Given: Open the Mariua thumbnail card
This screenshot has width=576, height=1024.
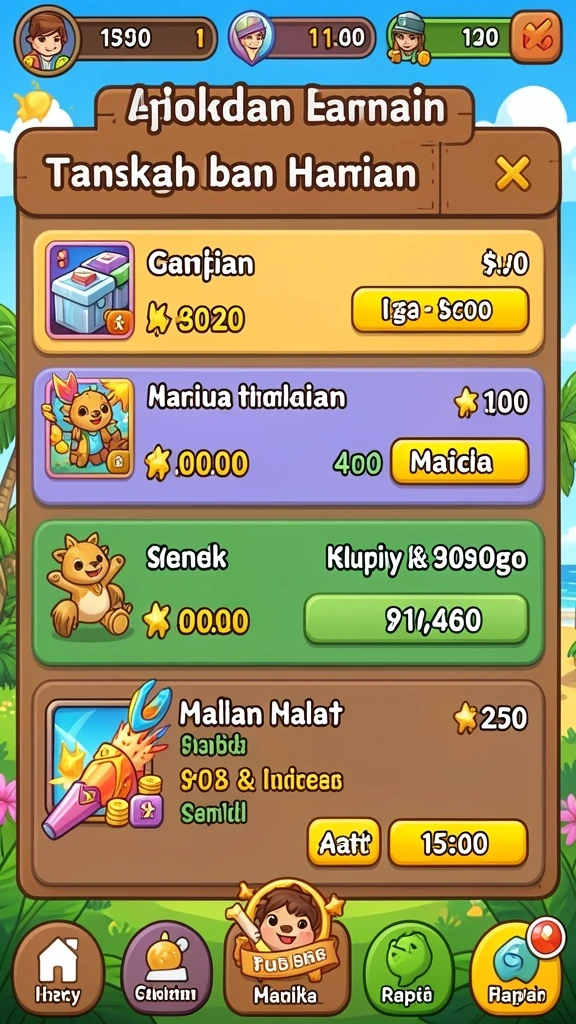Looking at the screenshot, I should coord(89,429).
